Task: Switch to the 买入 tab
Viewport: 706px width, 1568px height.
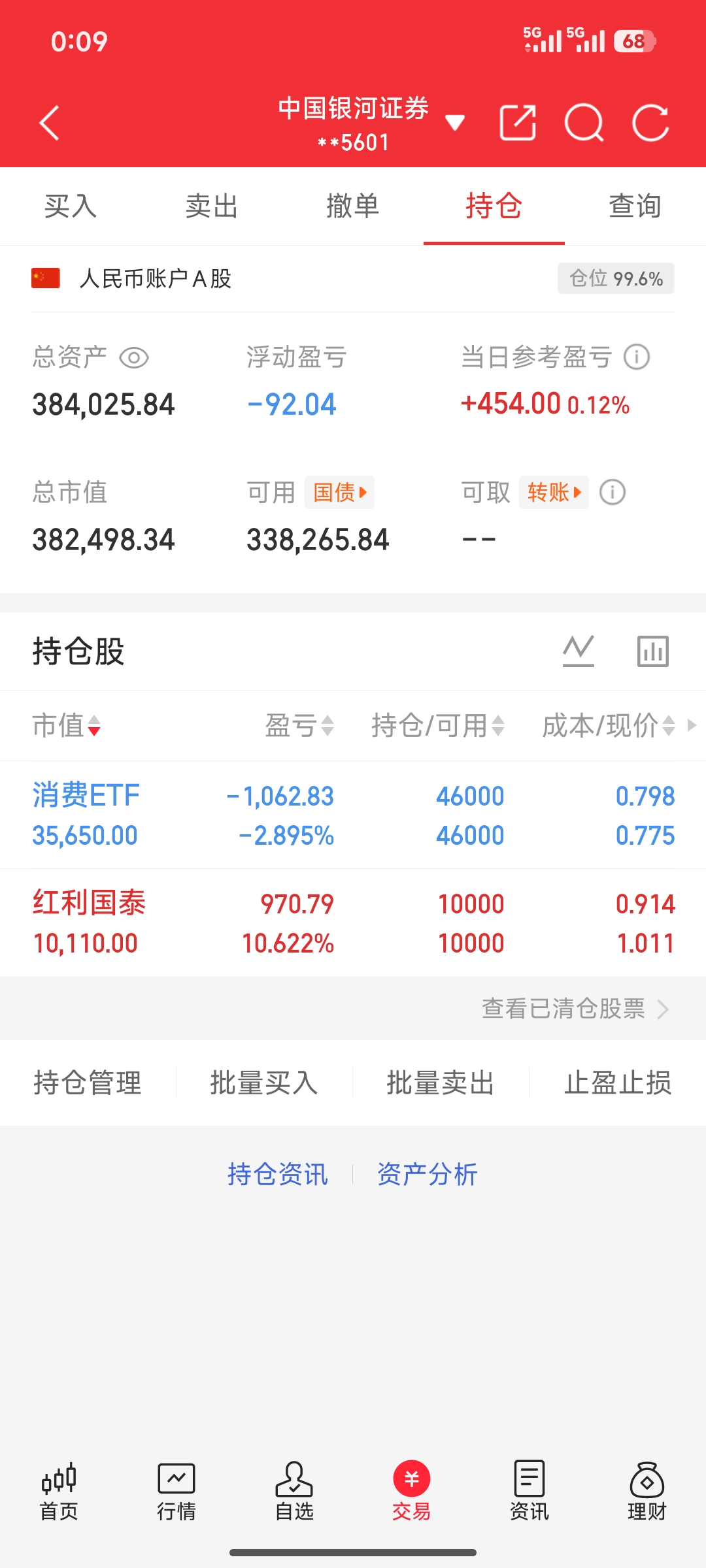Action: [x=71, y=206]
